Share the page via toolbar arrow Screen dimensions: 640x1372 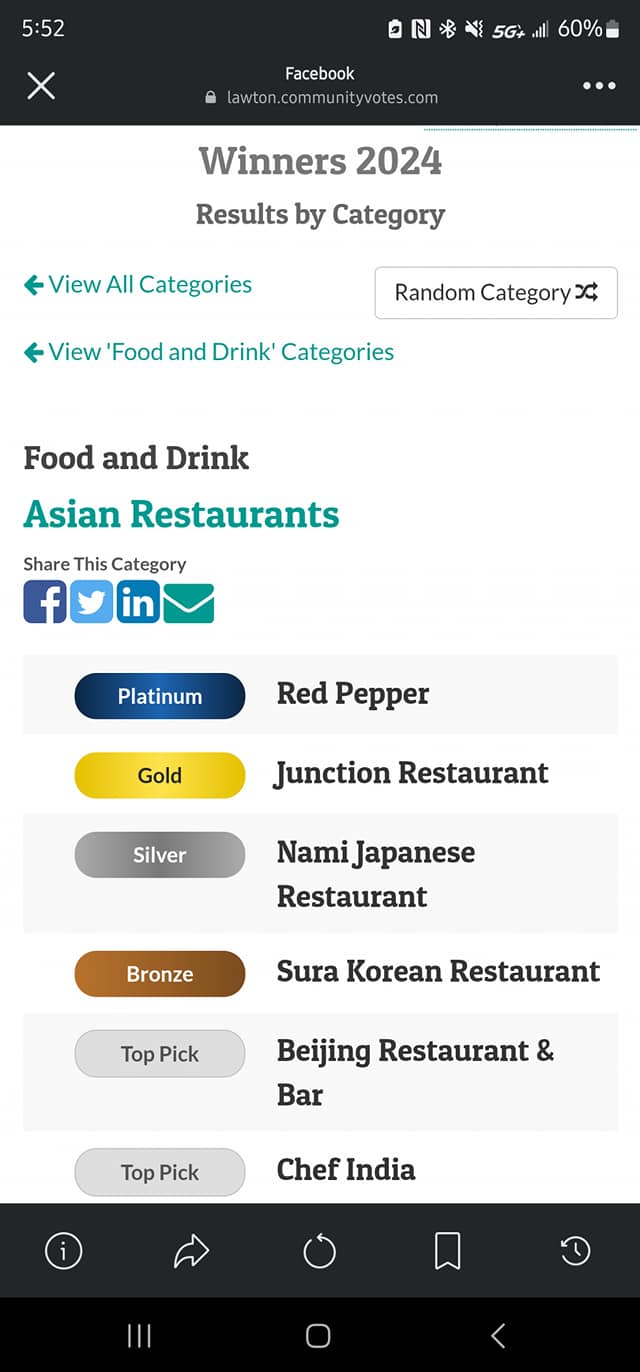click(192, 1251)
